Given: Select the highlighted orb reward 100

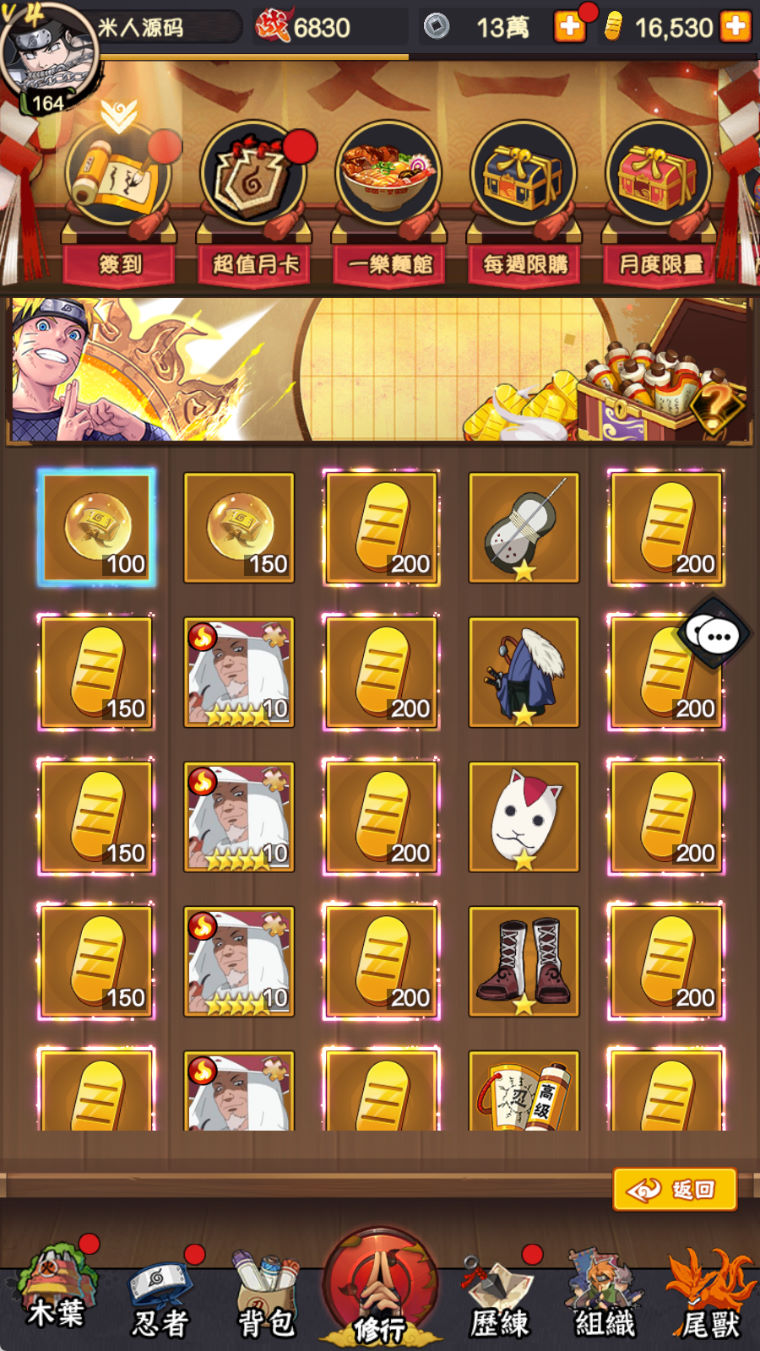Looking at the screenshot, I should (x=96, y=527).
